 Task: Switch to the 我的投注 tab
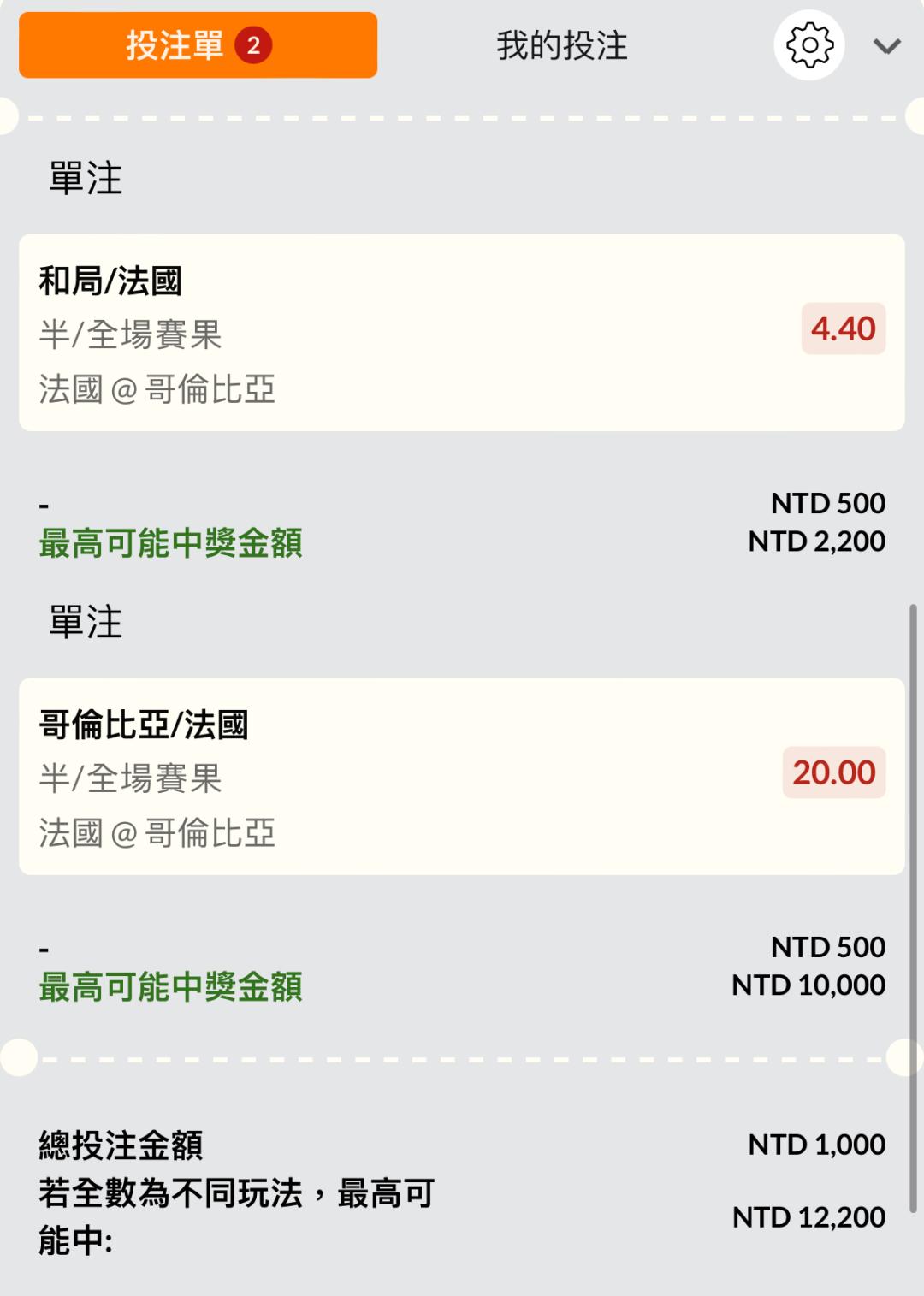[x=562, y=45]
